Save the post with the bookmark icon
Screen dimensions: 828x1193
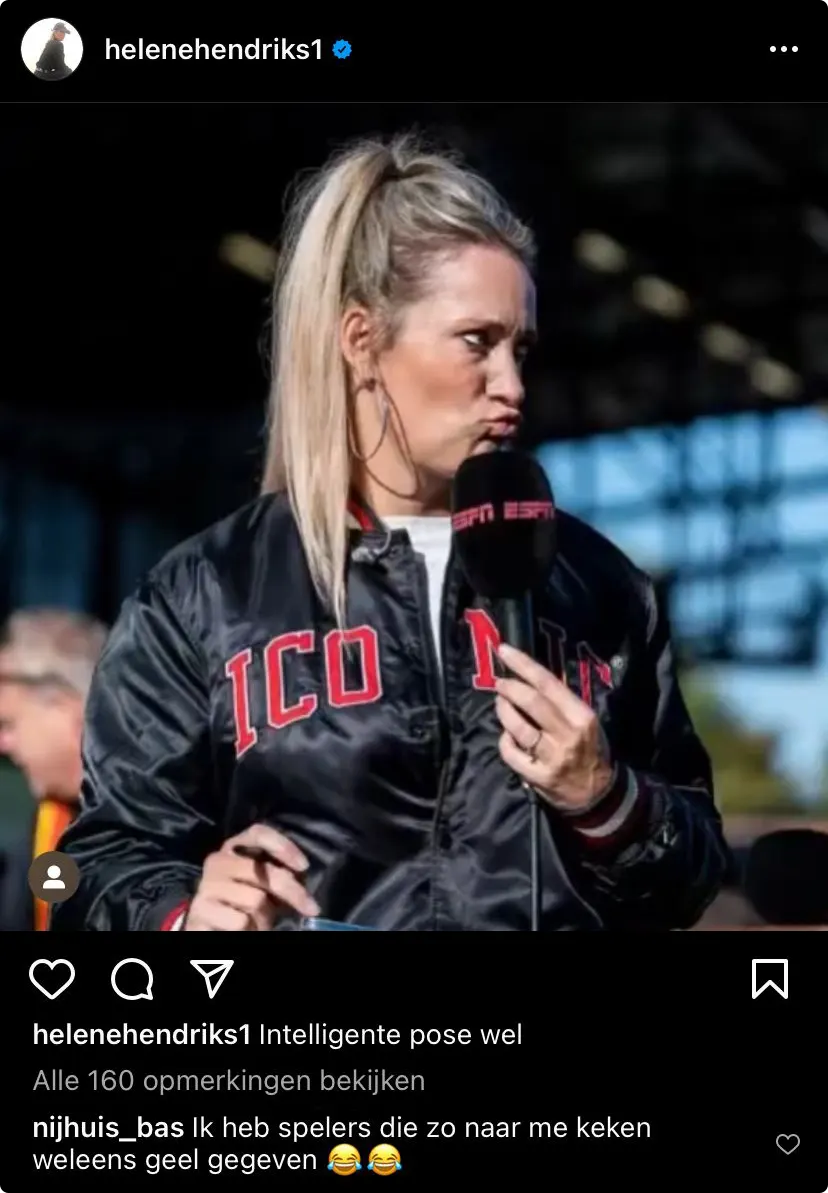coord(769,979)
